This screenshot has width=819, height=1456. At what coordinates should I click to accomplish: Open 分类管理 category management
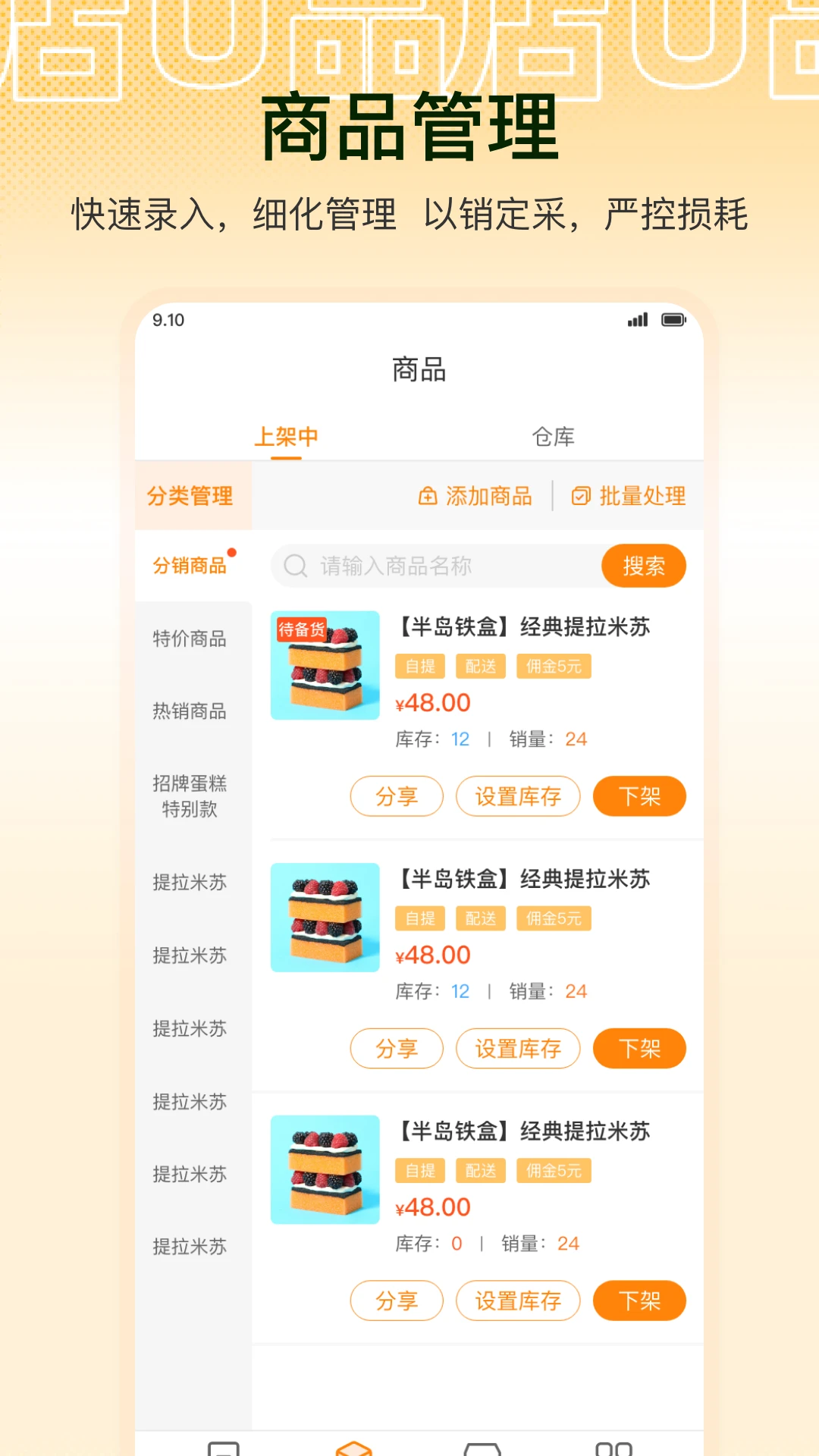[192, 497]
